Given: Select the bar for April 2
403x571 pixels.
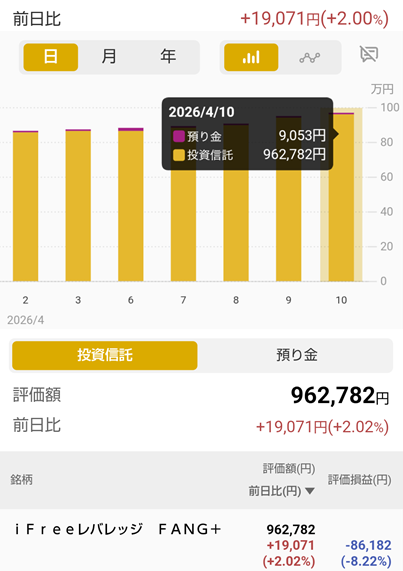Looking at the screenshot, I should tap(25, 206).
